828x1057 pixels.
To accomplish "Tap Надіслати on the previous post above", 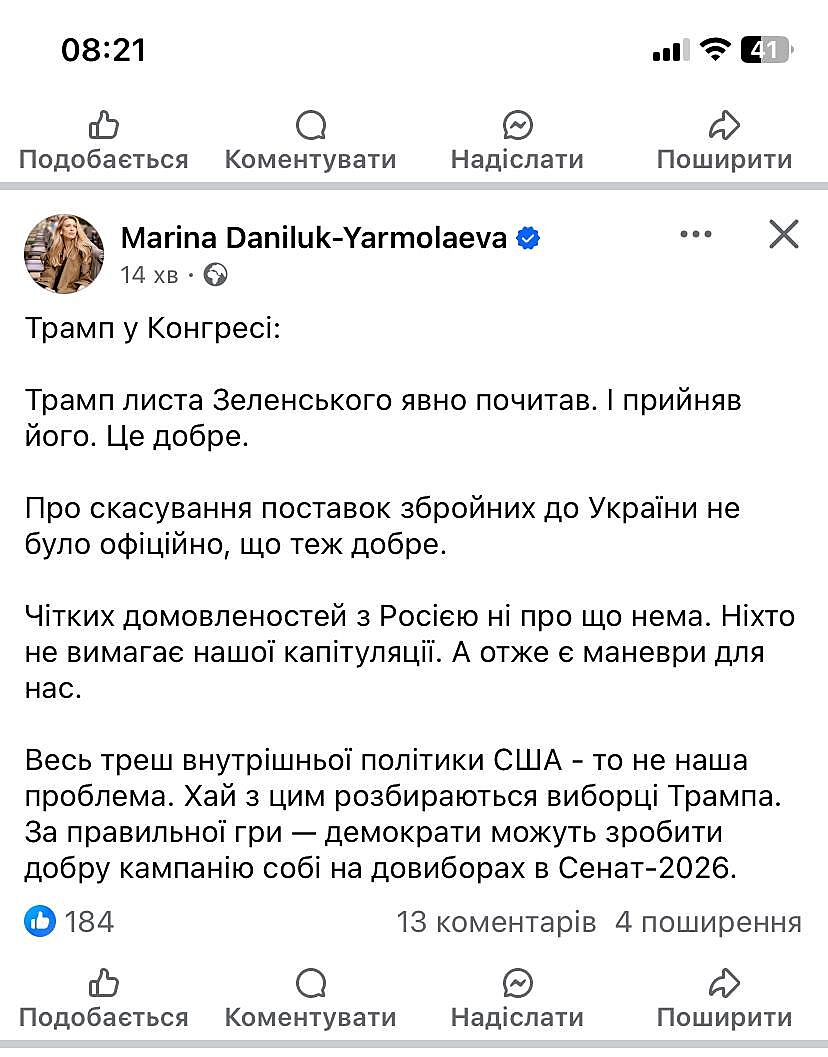I will (517, 141).
